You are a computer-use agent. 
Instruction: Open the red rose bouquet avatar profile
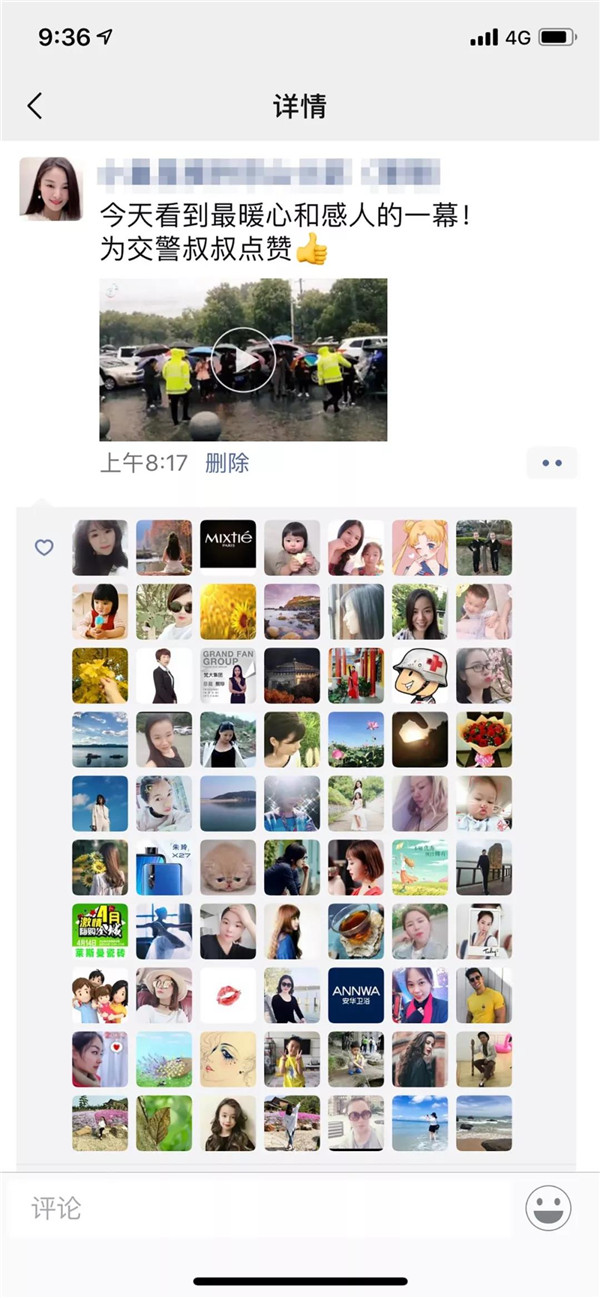[484, 739]
